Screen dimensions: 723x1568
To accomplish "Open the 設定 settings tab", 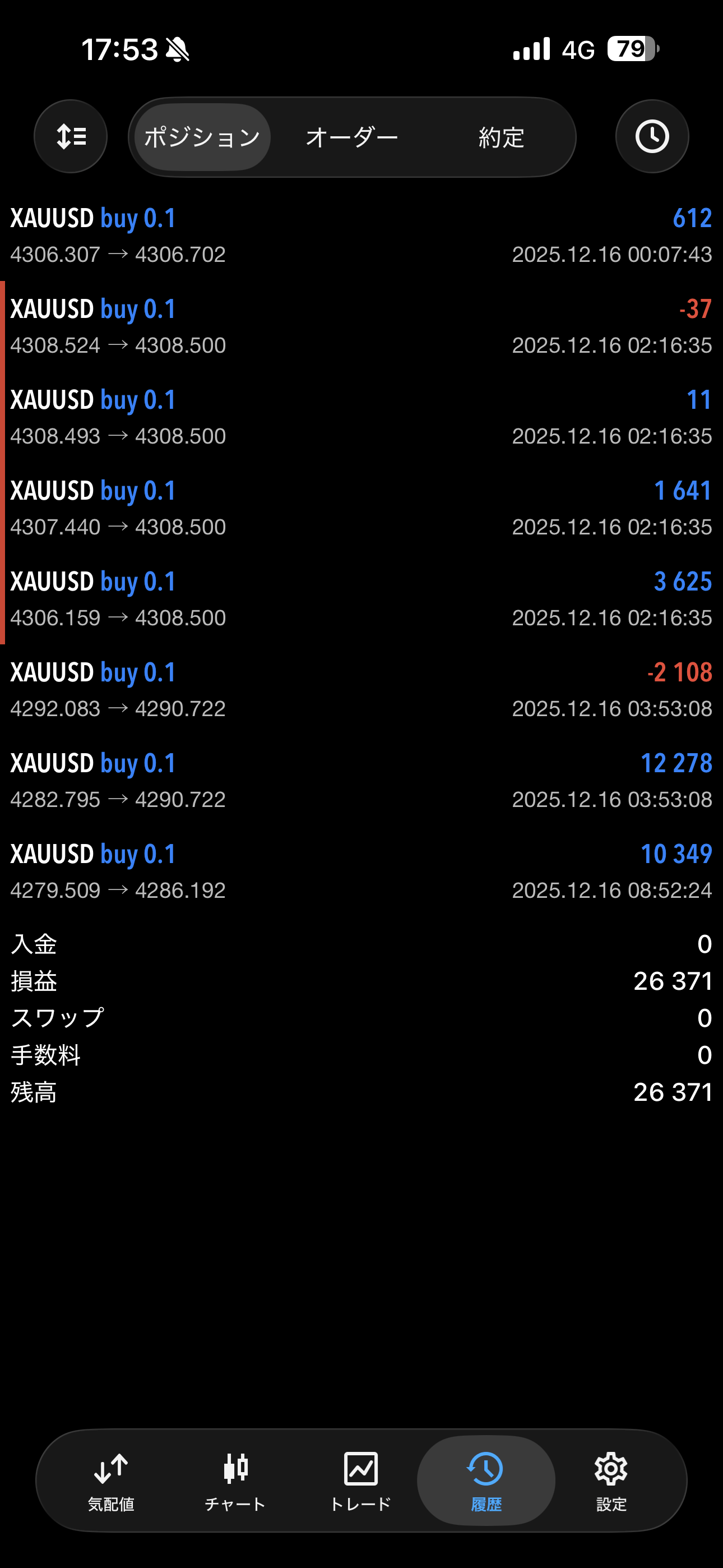I will [611, 1481].
